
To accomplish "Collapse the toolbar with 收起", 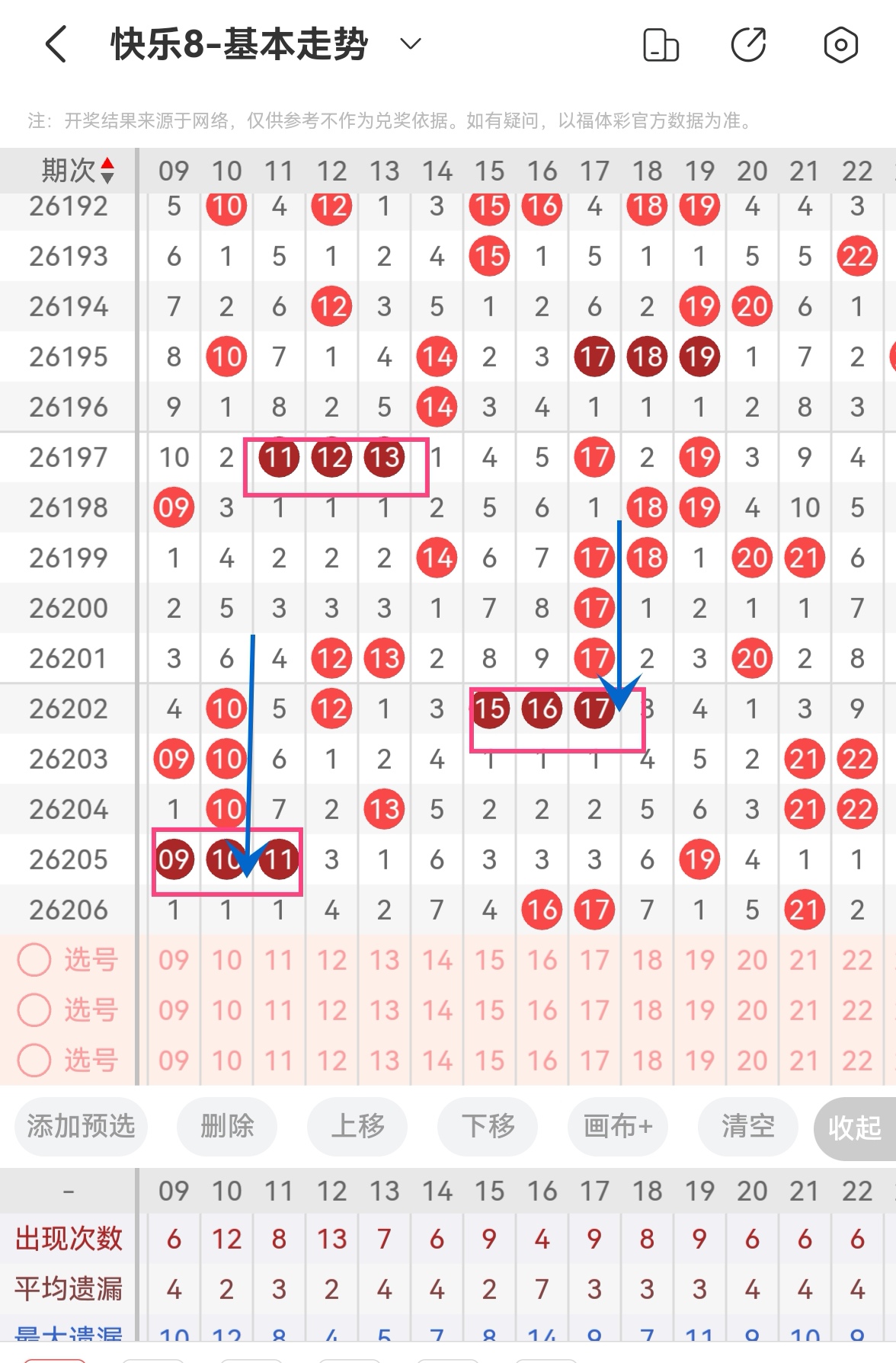I will [855, 1128].
